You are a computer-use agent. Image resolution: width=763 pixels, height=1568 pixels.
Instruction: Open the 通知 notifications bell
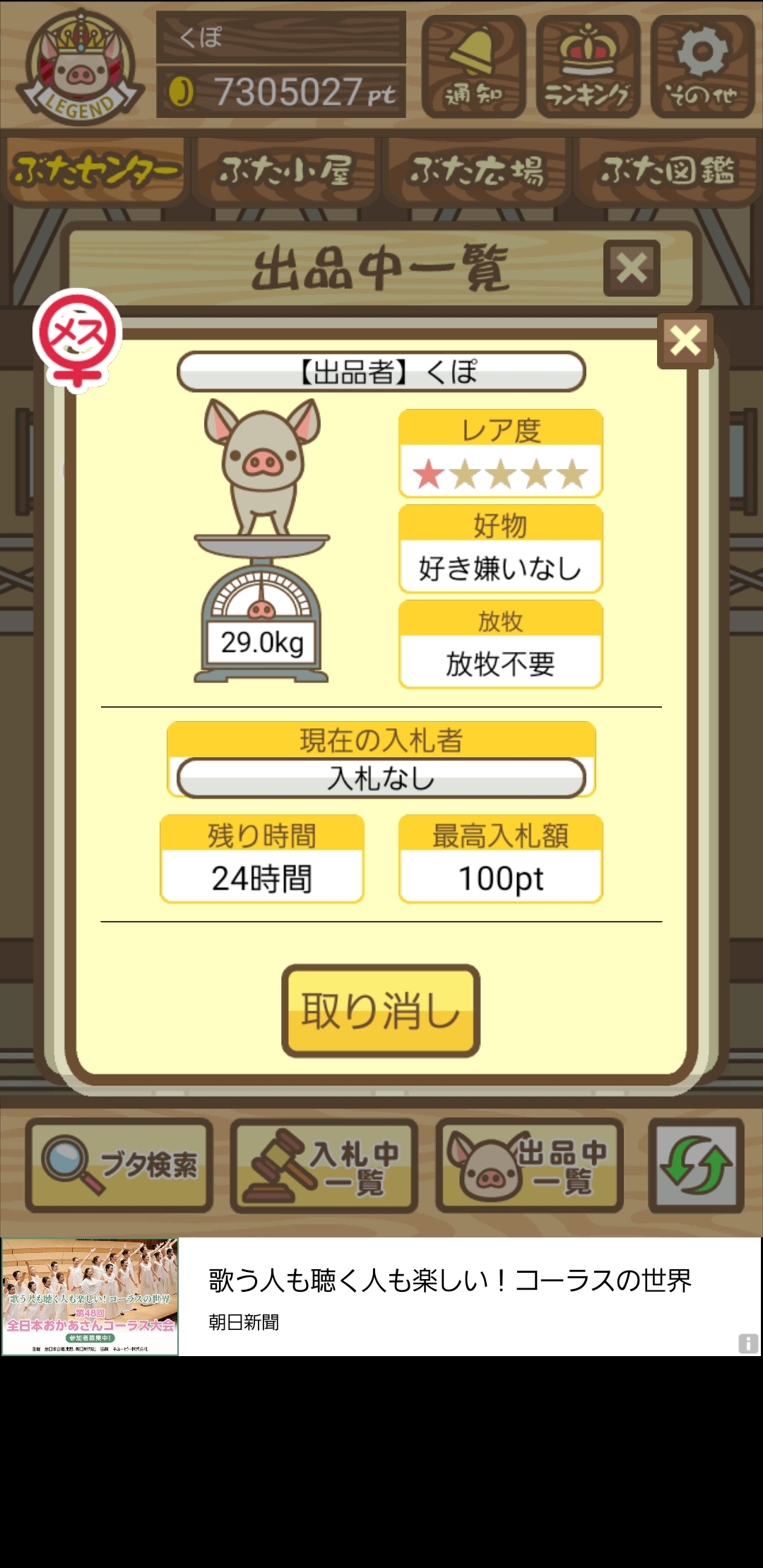click(473, 67)
